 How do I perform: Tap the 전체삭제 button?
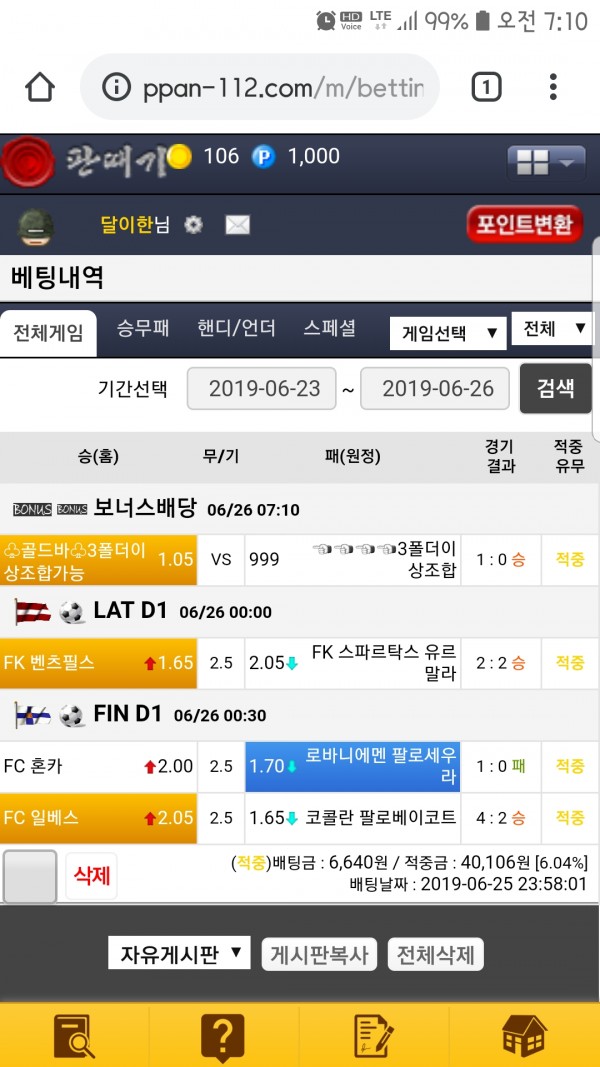click(x=435, y=953)
